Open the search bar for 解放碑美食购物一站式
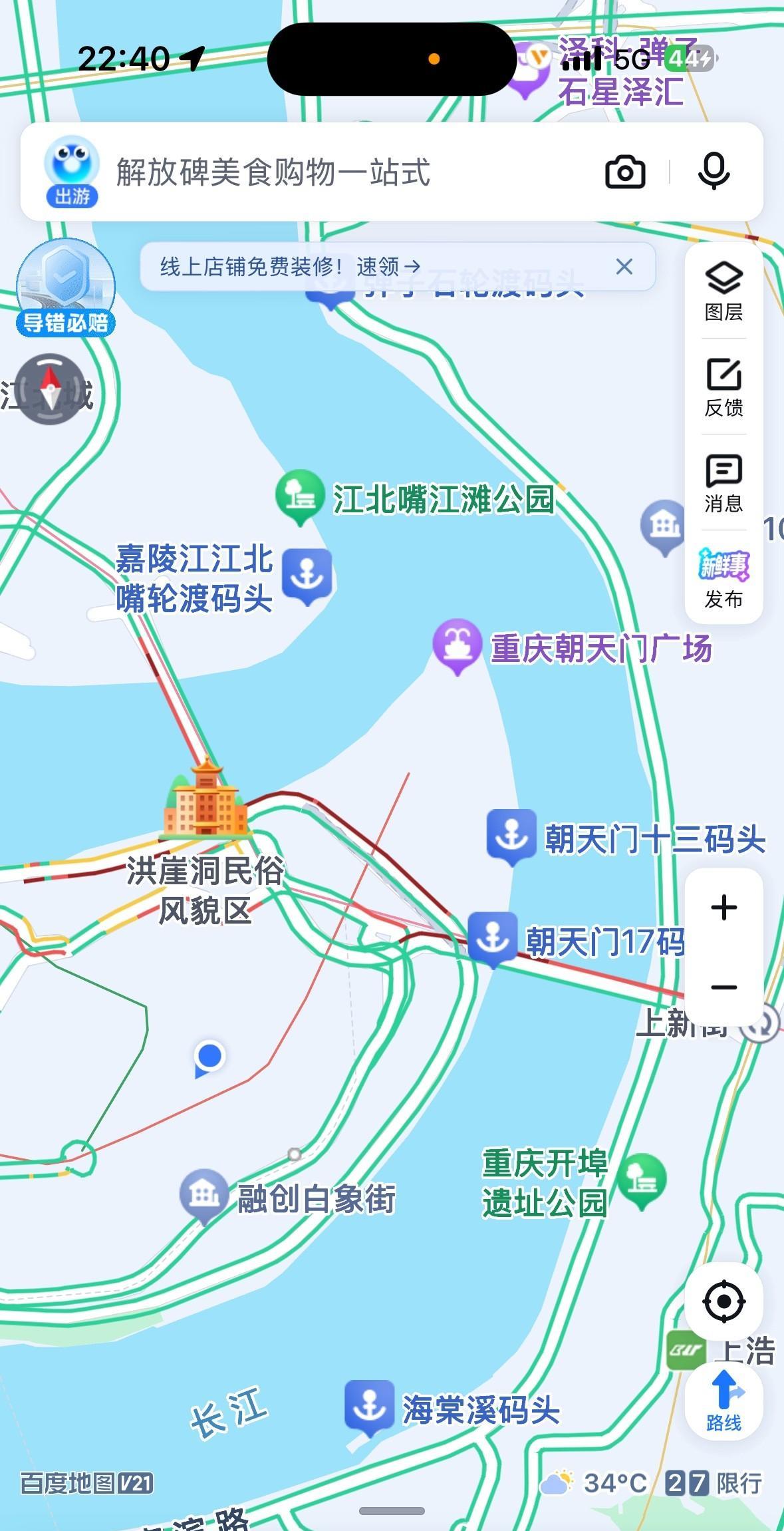Image resolution: width=784 pixels, height=1531 pixels. point(332,172)
